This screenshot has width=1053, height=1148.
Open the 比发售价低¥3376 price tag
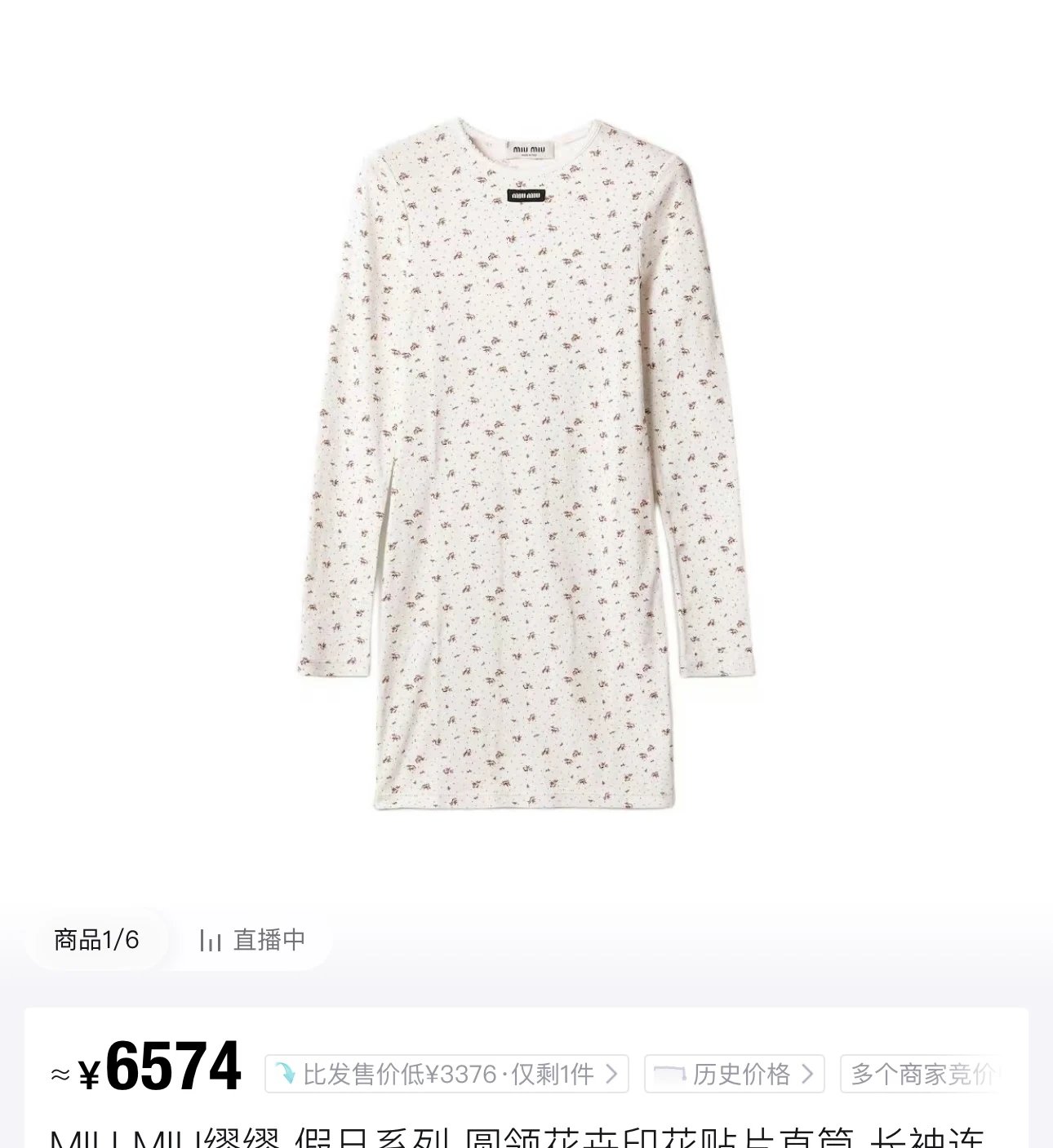447,1074
